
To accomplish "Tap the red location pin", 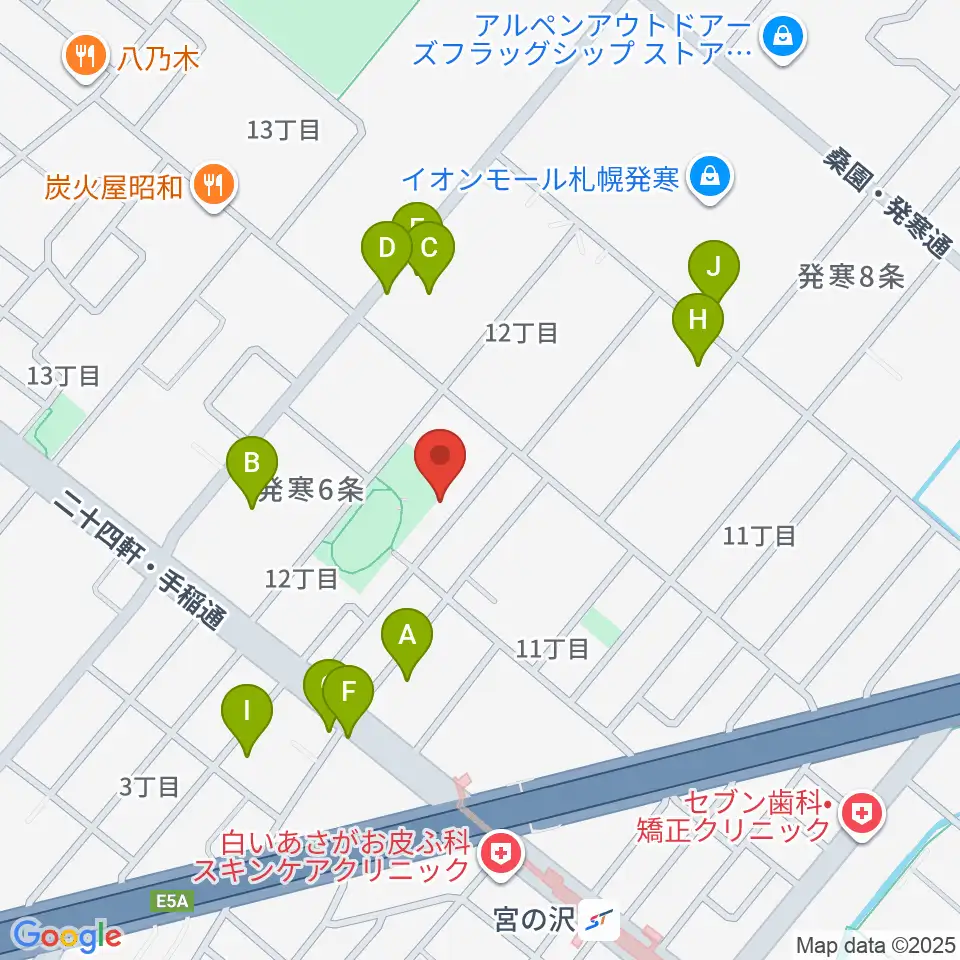I will coord(440,458).
